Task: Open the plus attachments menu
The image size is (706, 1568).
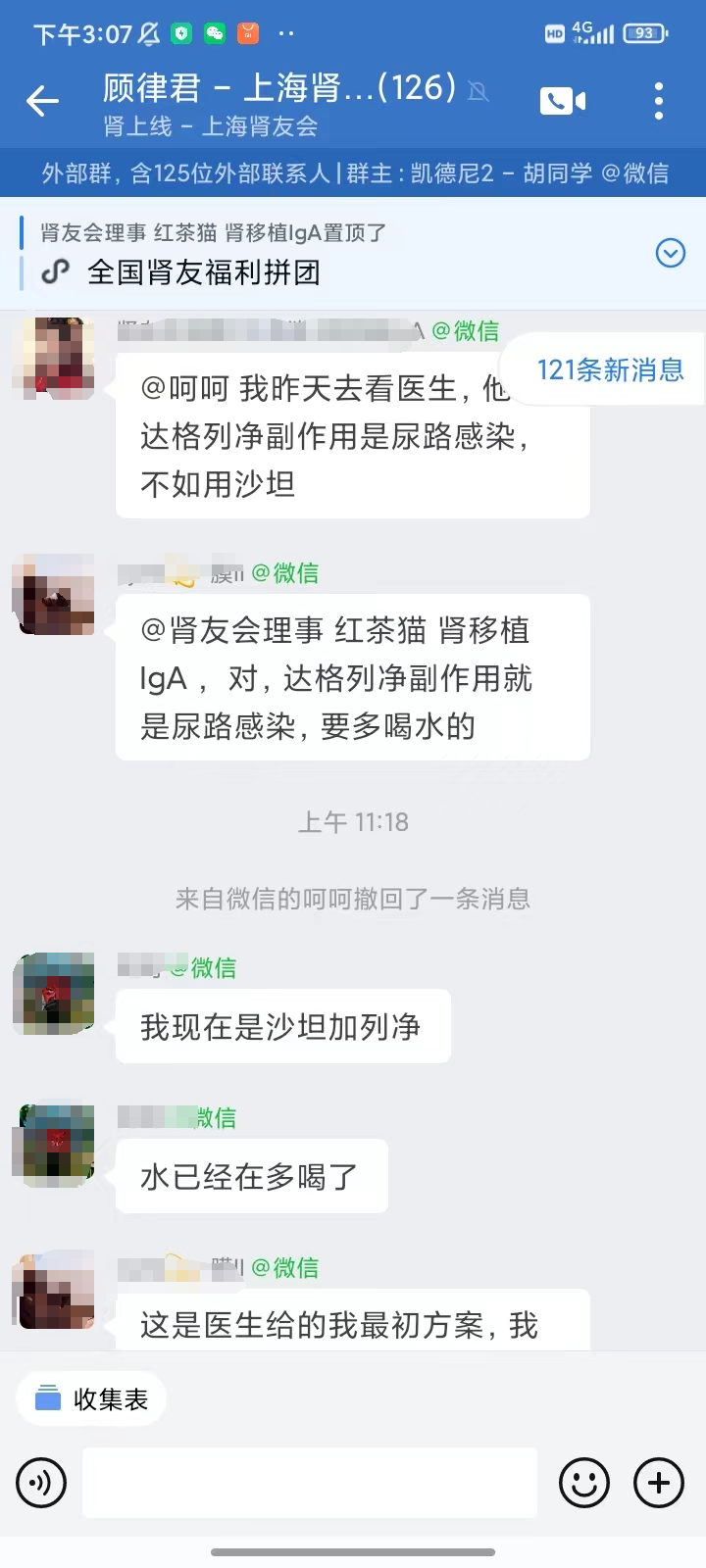Action: pyautogui.click(x=659, y=1483)
